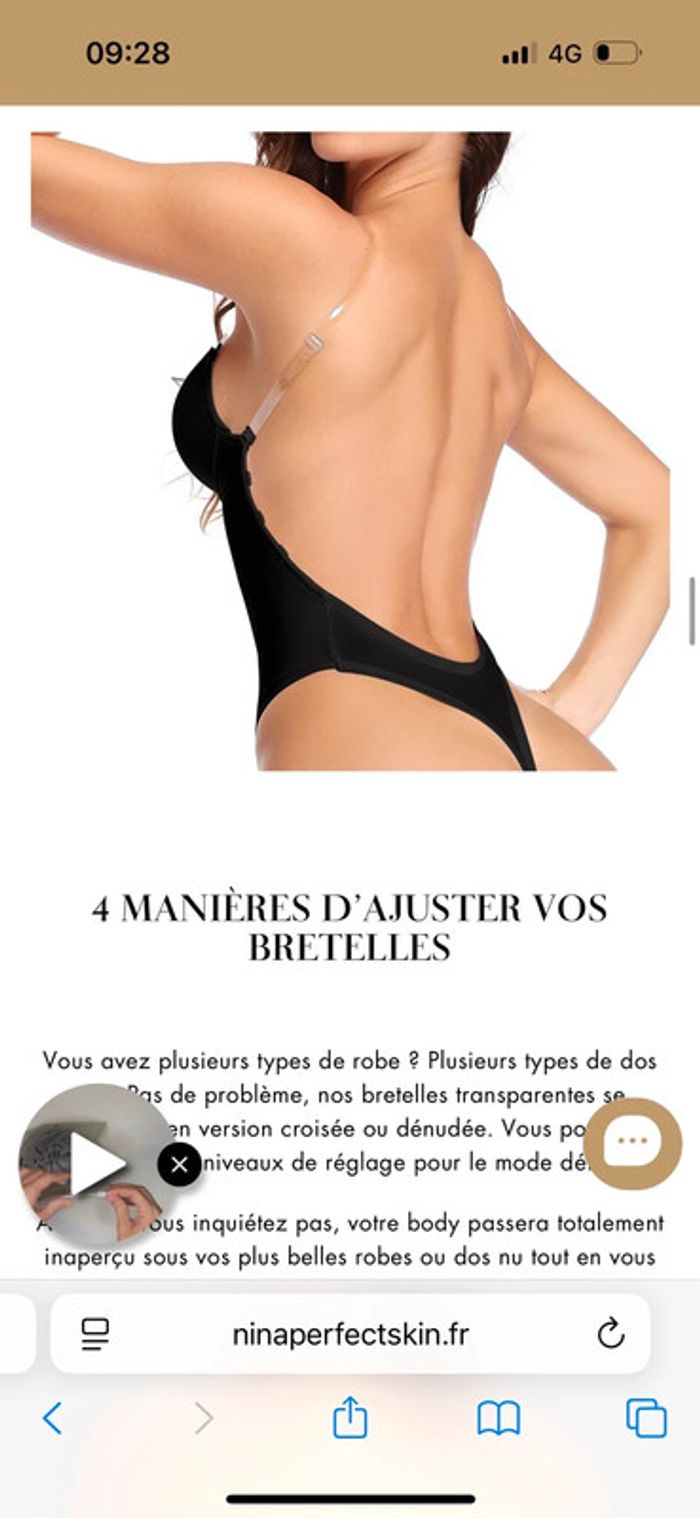Viewport: 700px width, 1518px height.
Task: Go back to previous page
Action: pyautogui.click(x=52, y=1418)
